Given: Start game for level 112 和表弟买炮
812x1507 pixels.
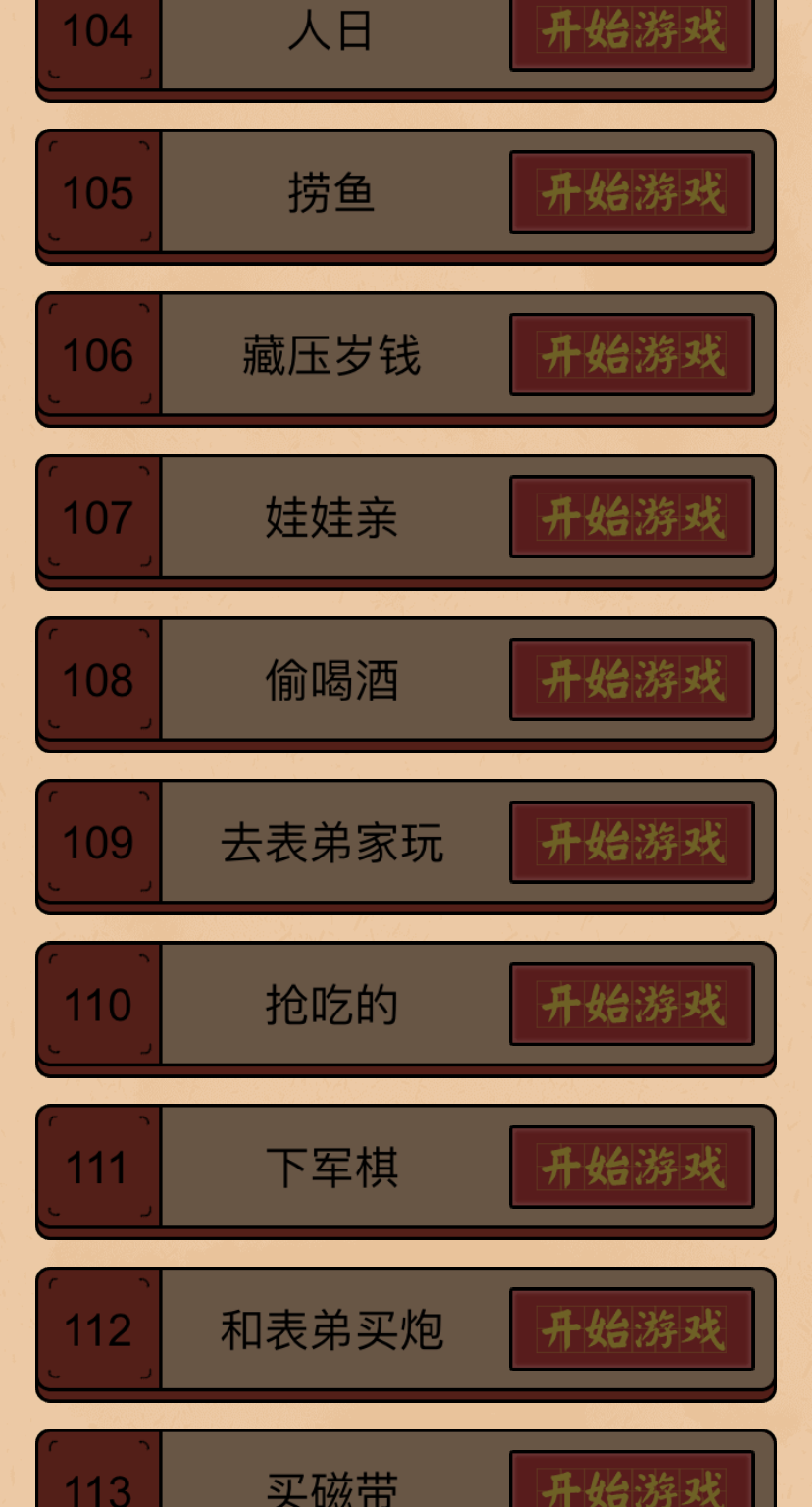Looking at the screenshot, I should pyautogui.click(x=632, y=1328).
